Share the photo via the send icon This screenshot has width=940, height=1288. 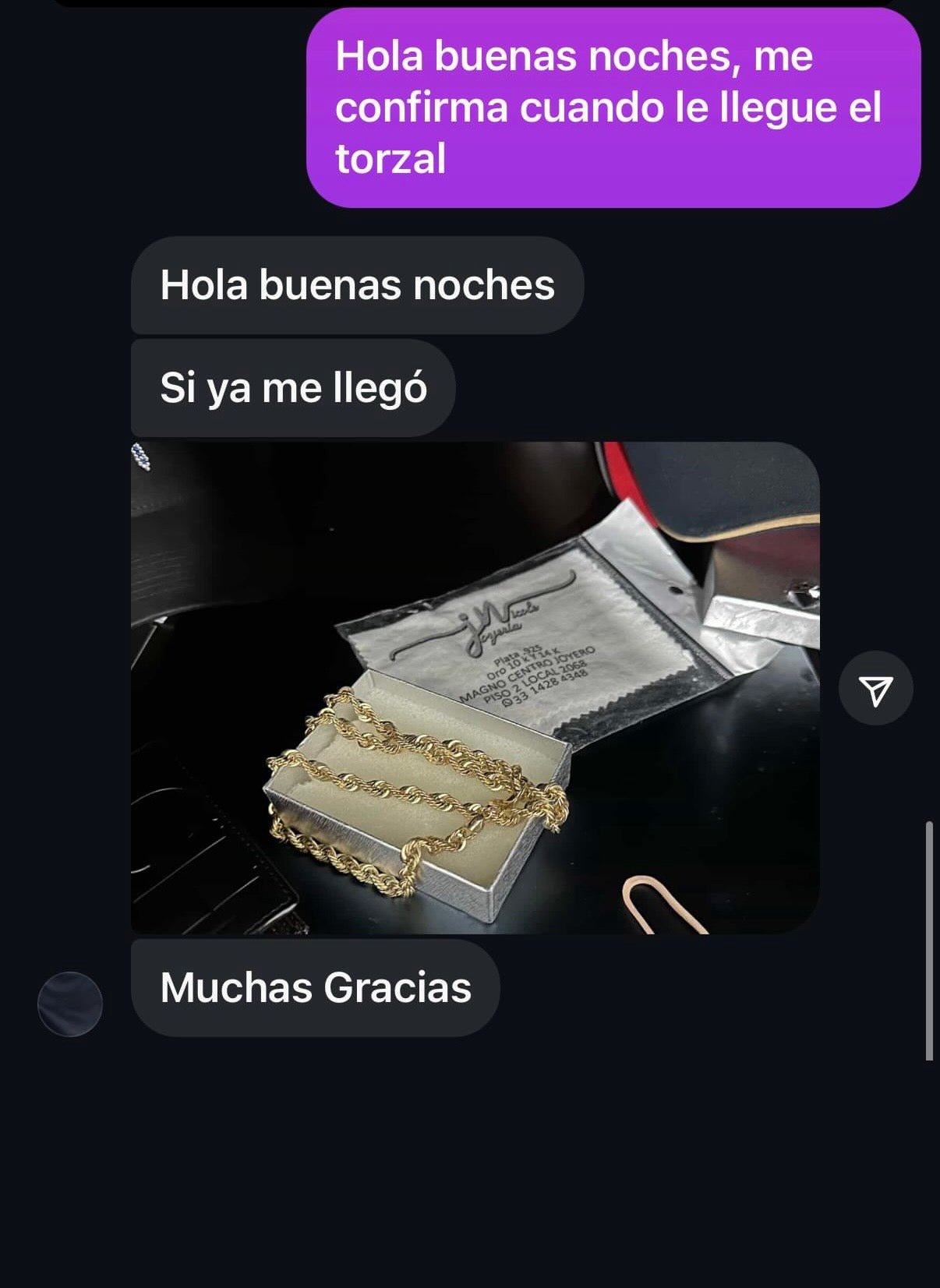point(875,689)
